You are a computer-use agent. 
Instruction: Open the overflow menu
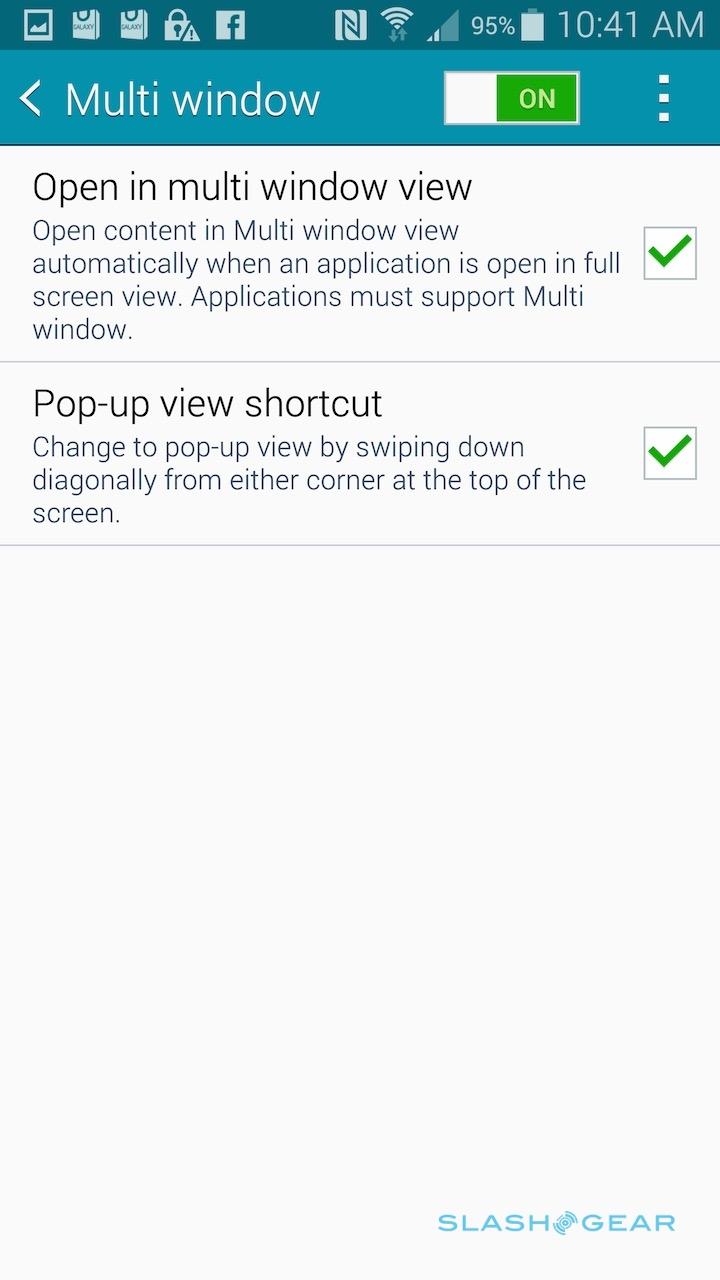coord(663,98)
